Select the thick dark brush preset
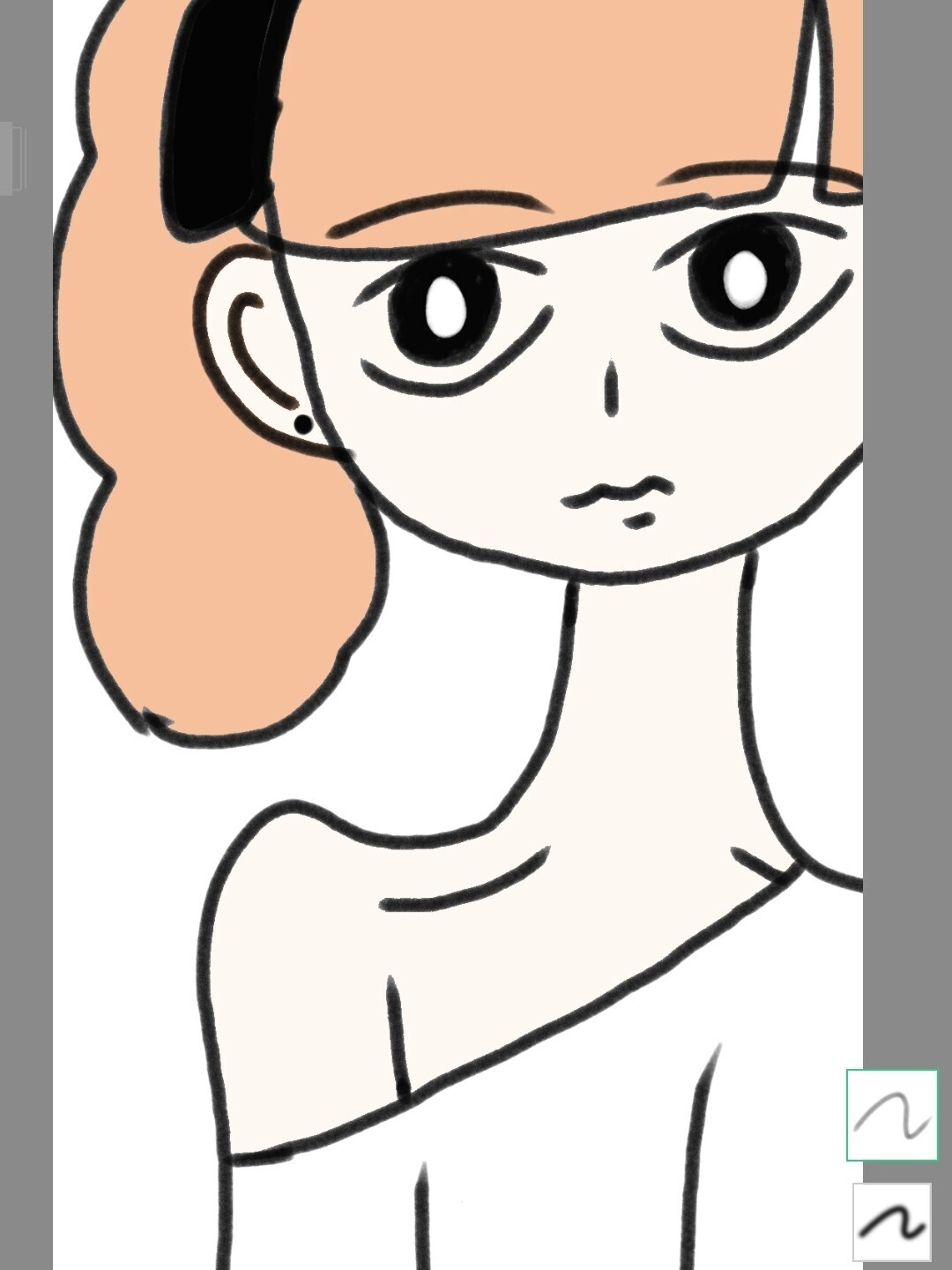952x1270 pixels. [x=891, y=1222]
